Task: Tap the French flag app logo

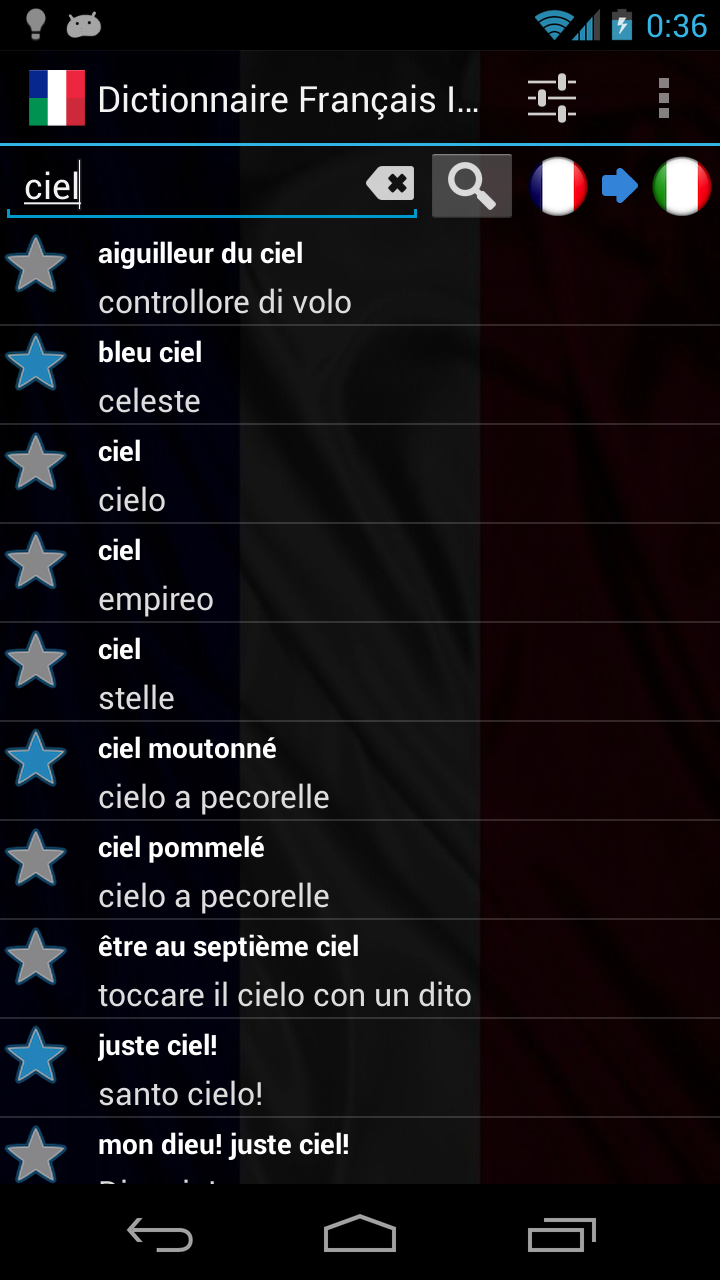Action: (x=57, y=98)
